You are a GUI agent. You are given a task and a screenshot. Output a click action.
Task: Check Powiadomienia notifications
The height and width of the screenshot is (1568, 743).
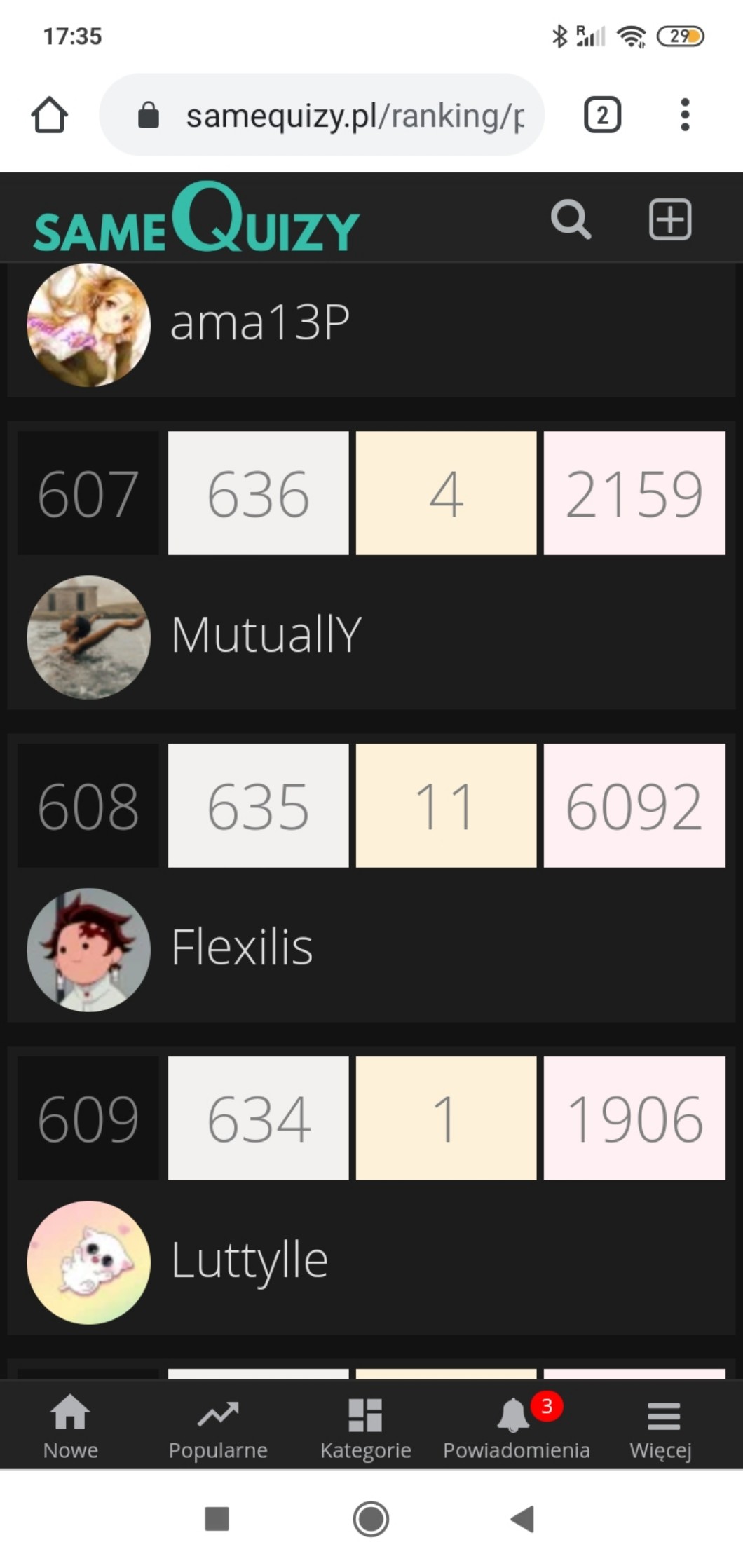pyautogui.click(x=517, y=1426)
